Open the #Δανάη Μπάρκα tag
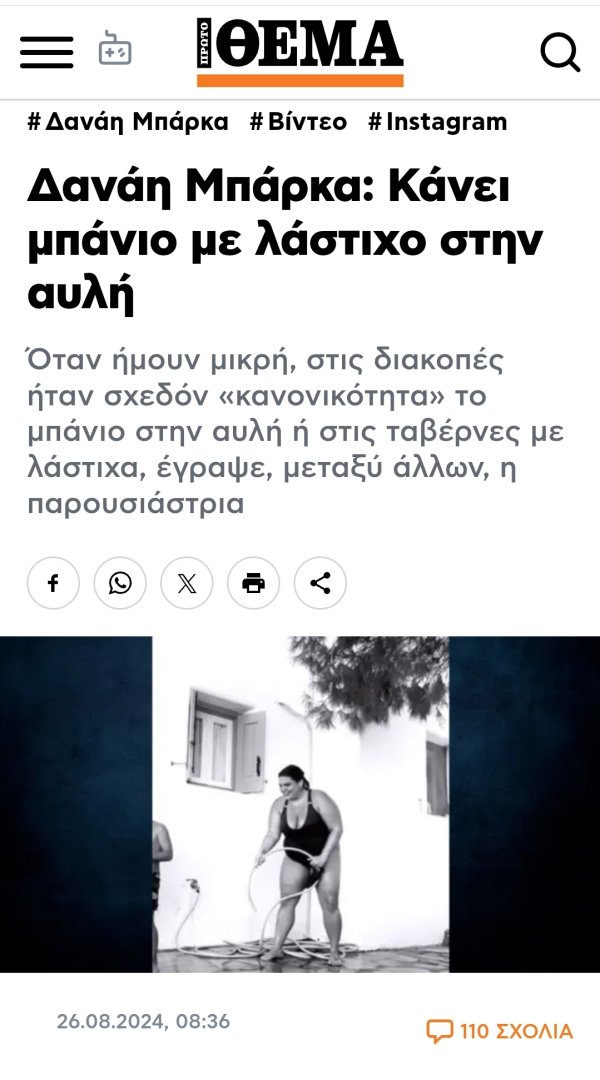Image resolution: width=600 pixels, height=1080 pixels. [127, 122]
